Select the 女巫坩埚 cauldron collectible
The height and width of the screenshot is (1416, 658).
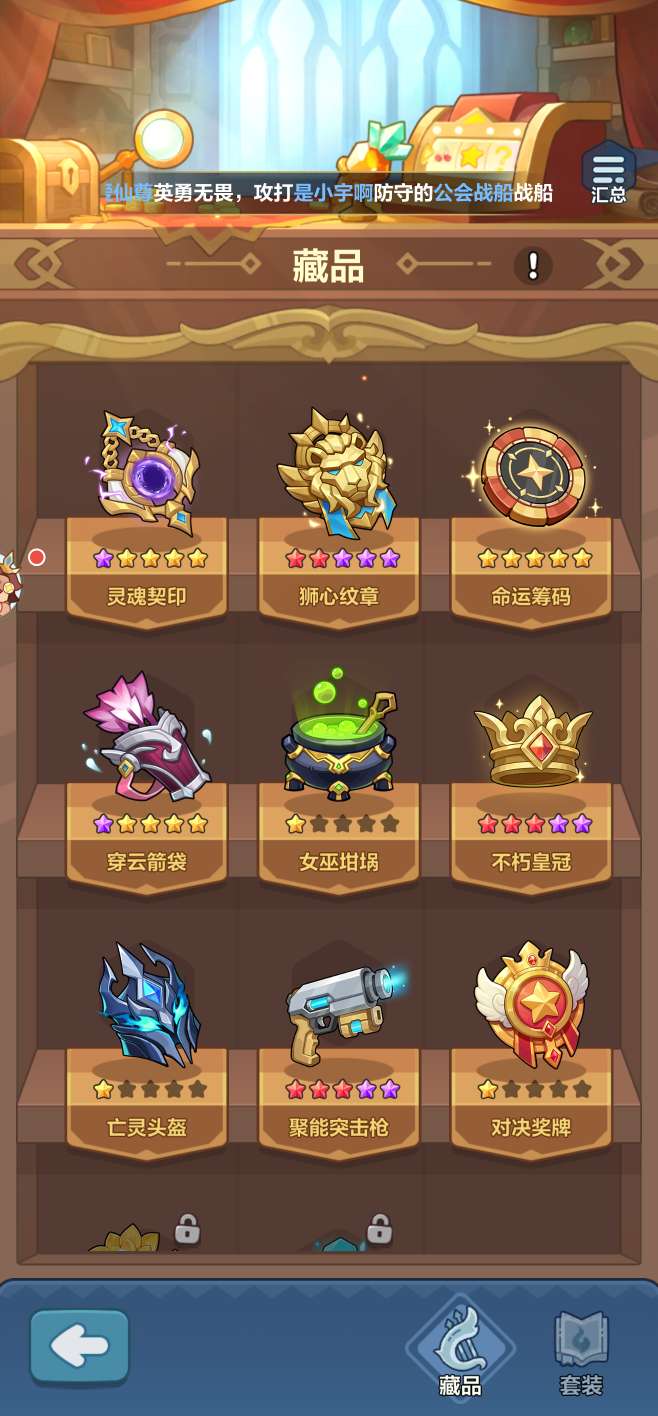coord(339,785)
